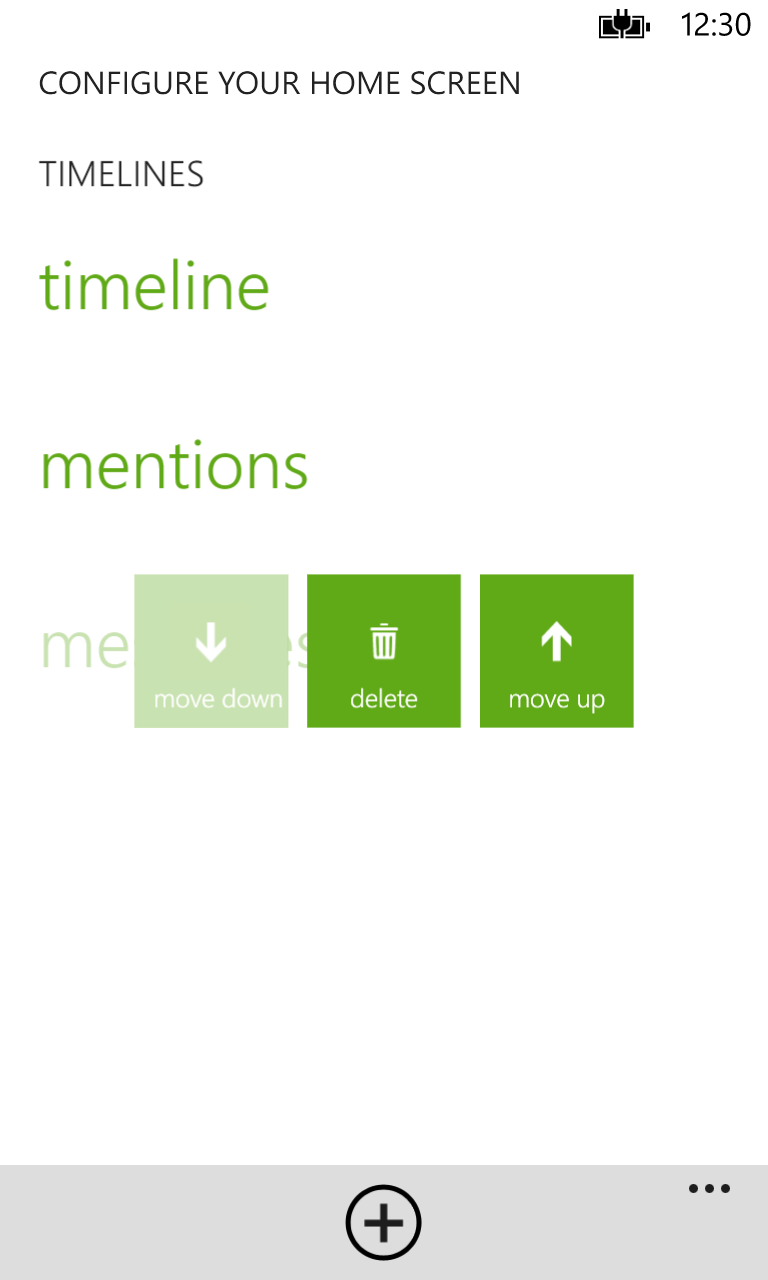This screenshot has height=1280, width=768.
Task: Move the selected timeline up
Action: pos(556,651)
